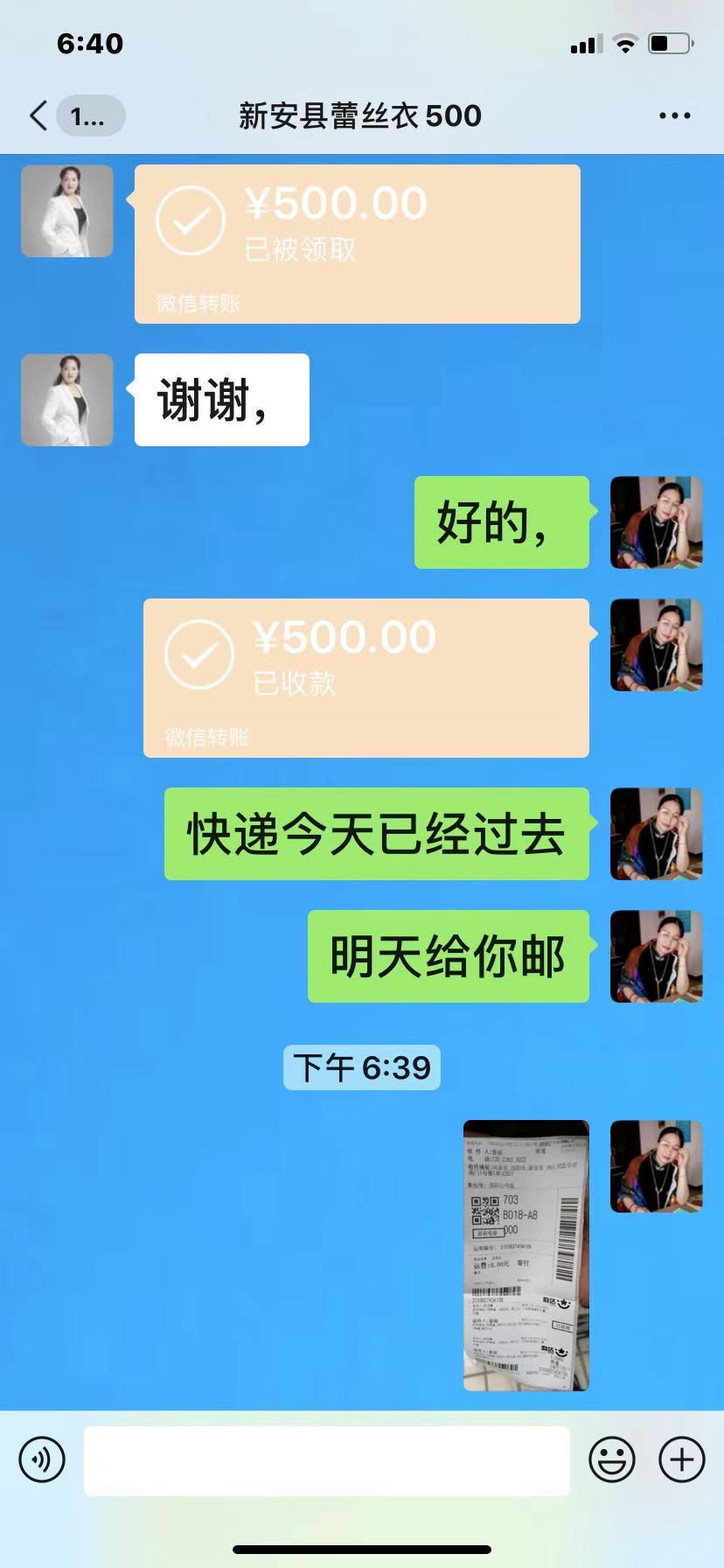View the shipping label photo
The height and width of the screenshot is (1568, 724).
[526, 1255]
